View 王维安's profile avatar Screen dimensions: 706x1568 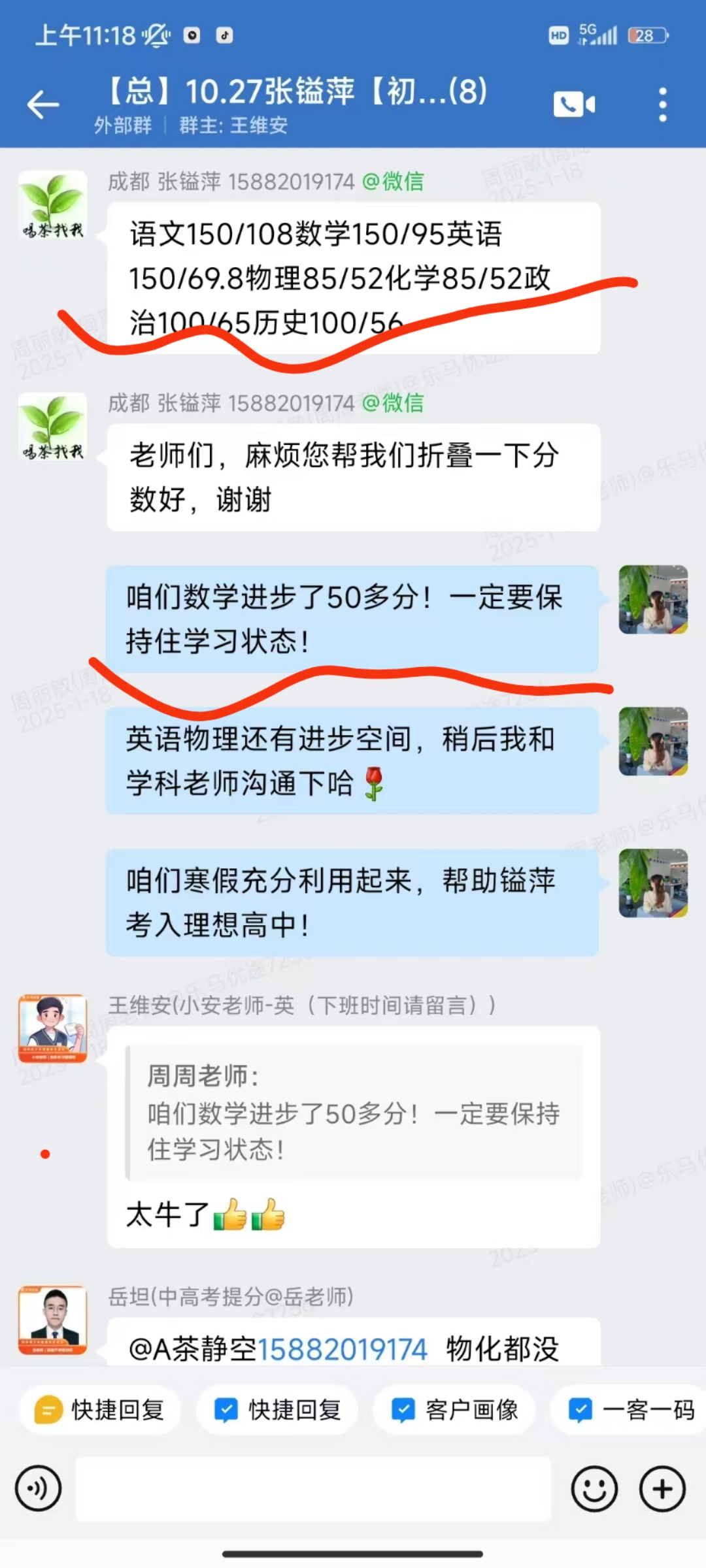tap(52, 1028)
